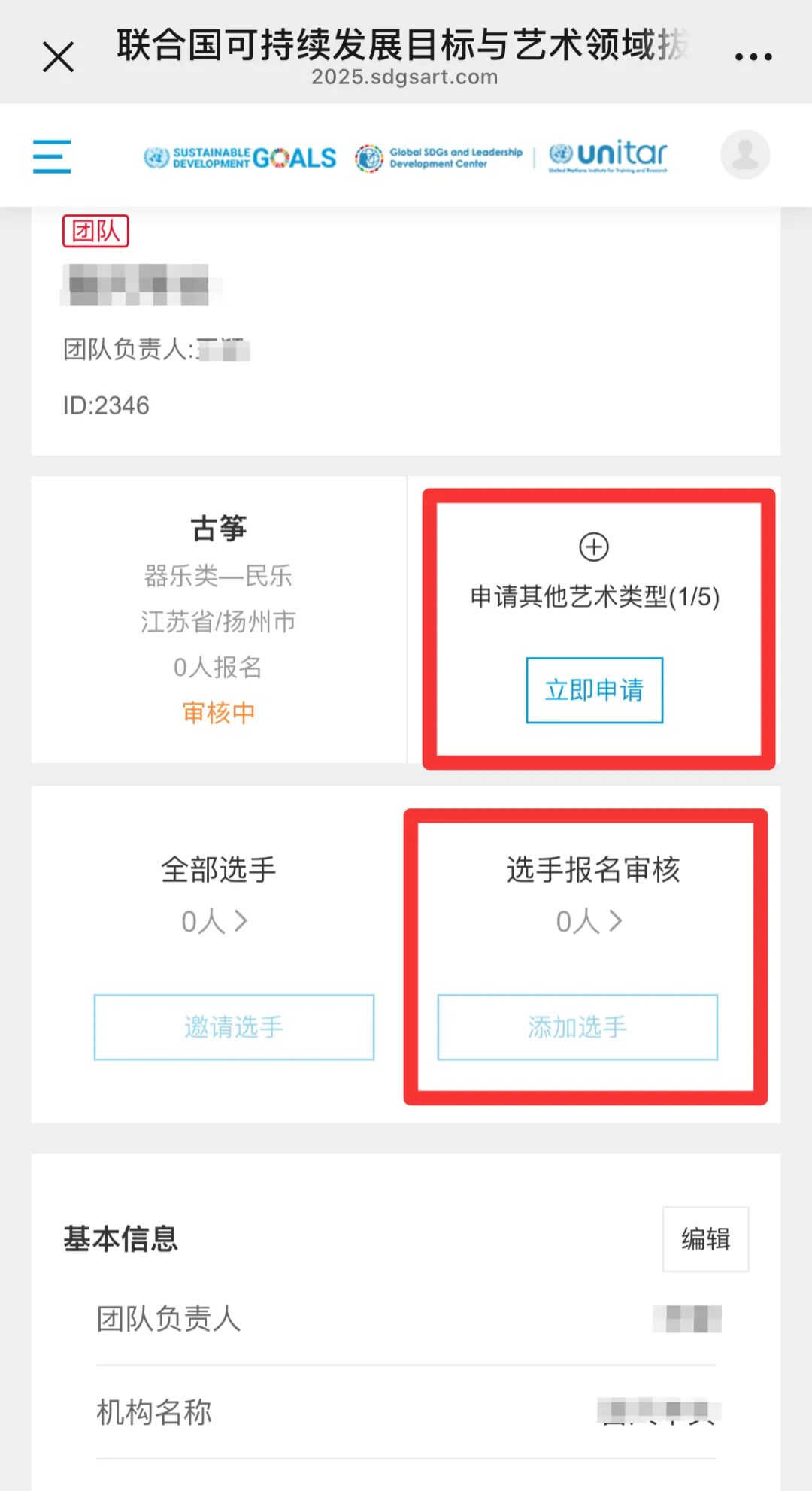Open the user profile avatar
This screenshot has width=812, height=1491.
pyautogui.click(x=745, y=155)
